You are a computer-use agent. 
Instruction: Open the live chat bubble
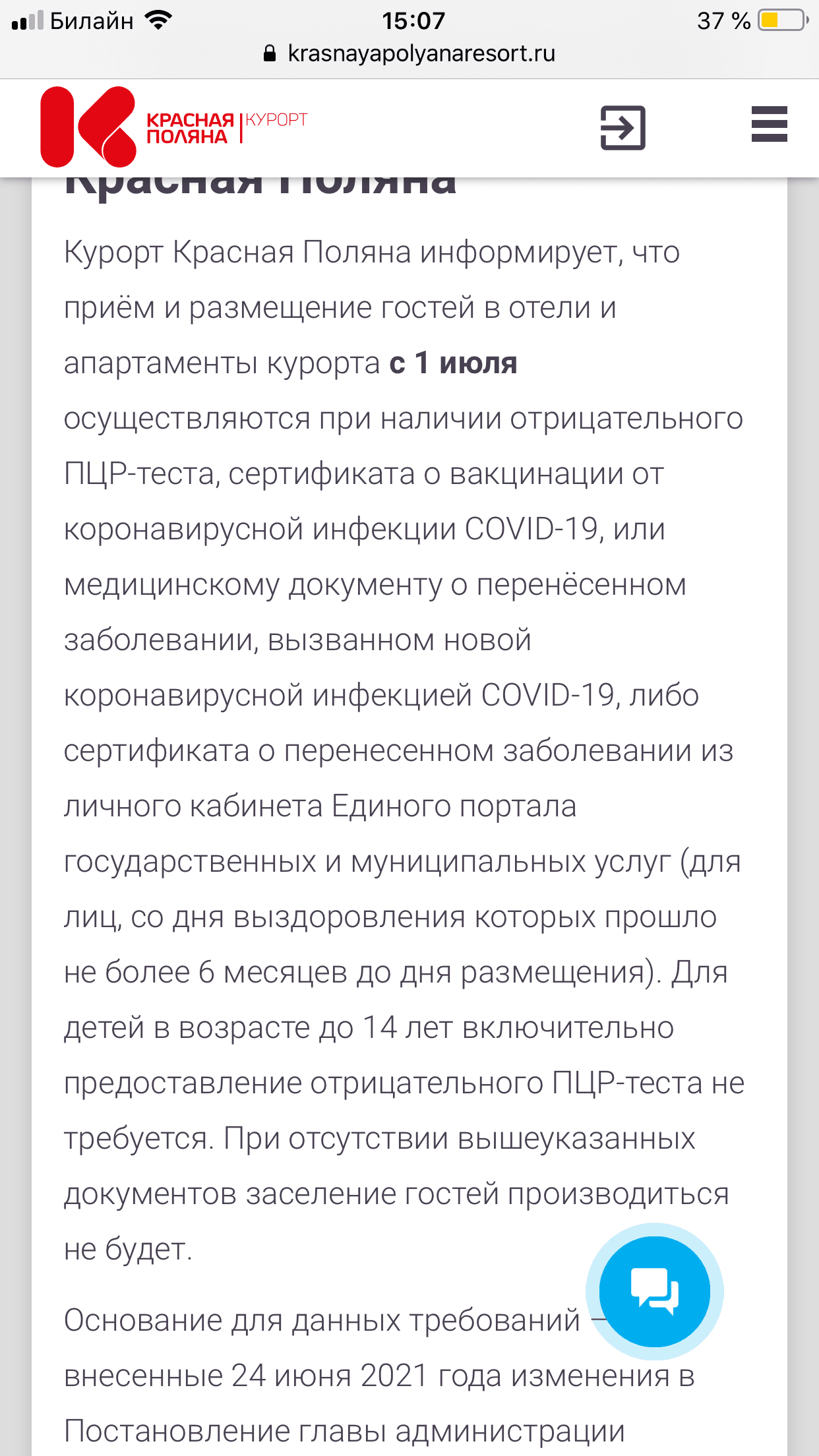pyautogui.click(x=654, y=1291)
